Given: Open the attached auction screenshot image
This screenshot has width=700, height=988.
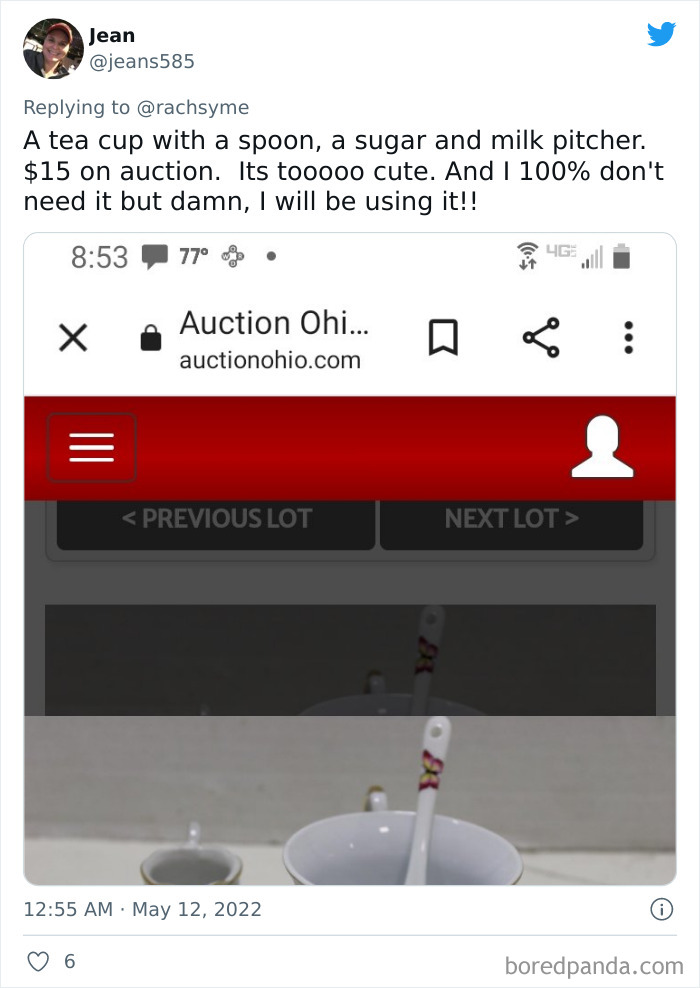Looking at the screenshot, I should point(350,558).
